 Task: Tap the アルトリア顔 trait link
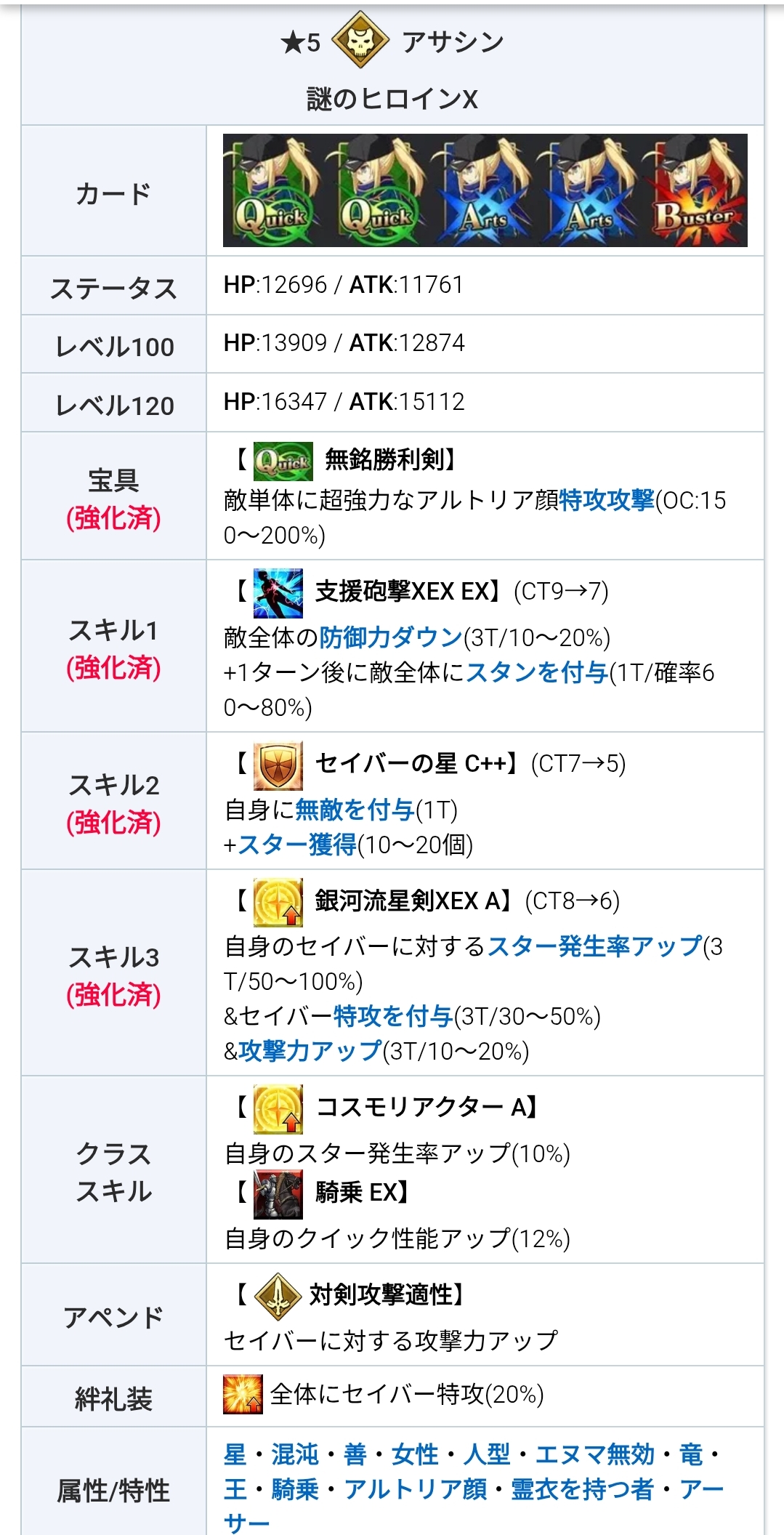415,1489
